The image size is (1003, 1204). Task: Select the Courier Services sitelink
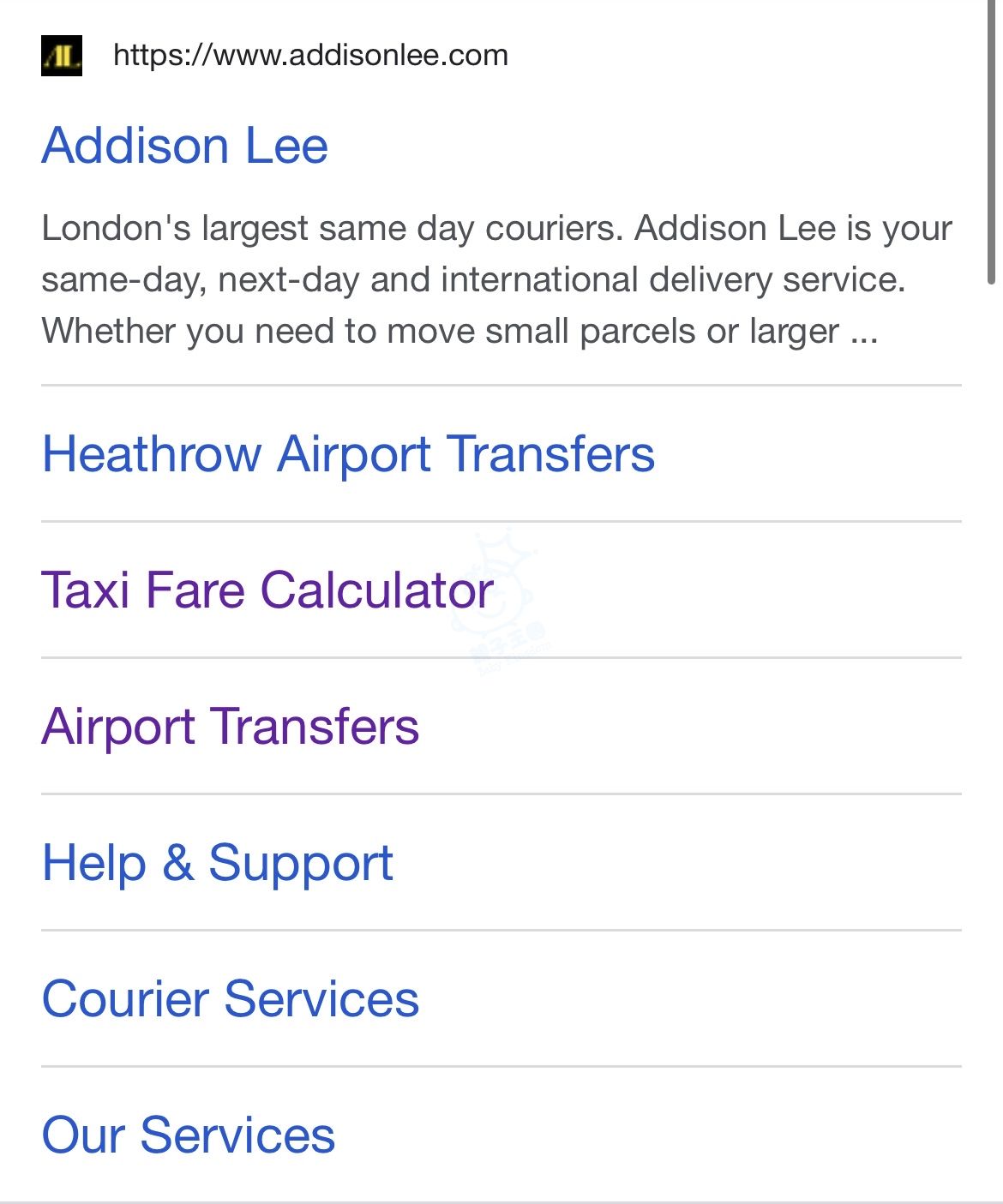(230, 999)
